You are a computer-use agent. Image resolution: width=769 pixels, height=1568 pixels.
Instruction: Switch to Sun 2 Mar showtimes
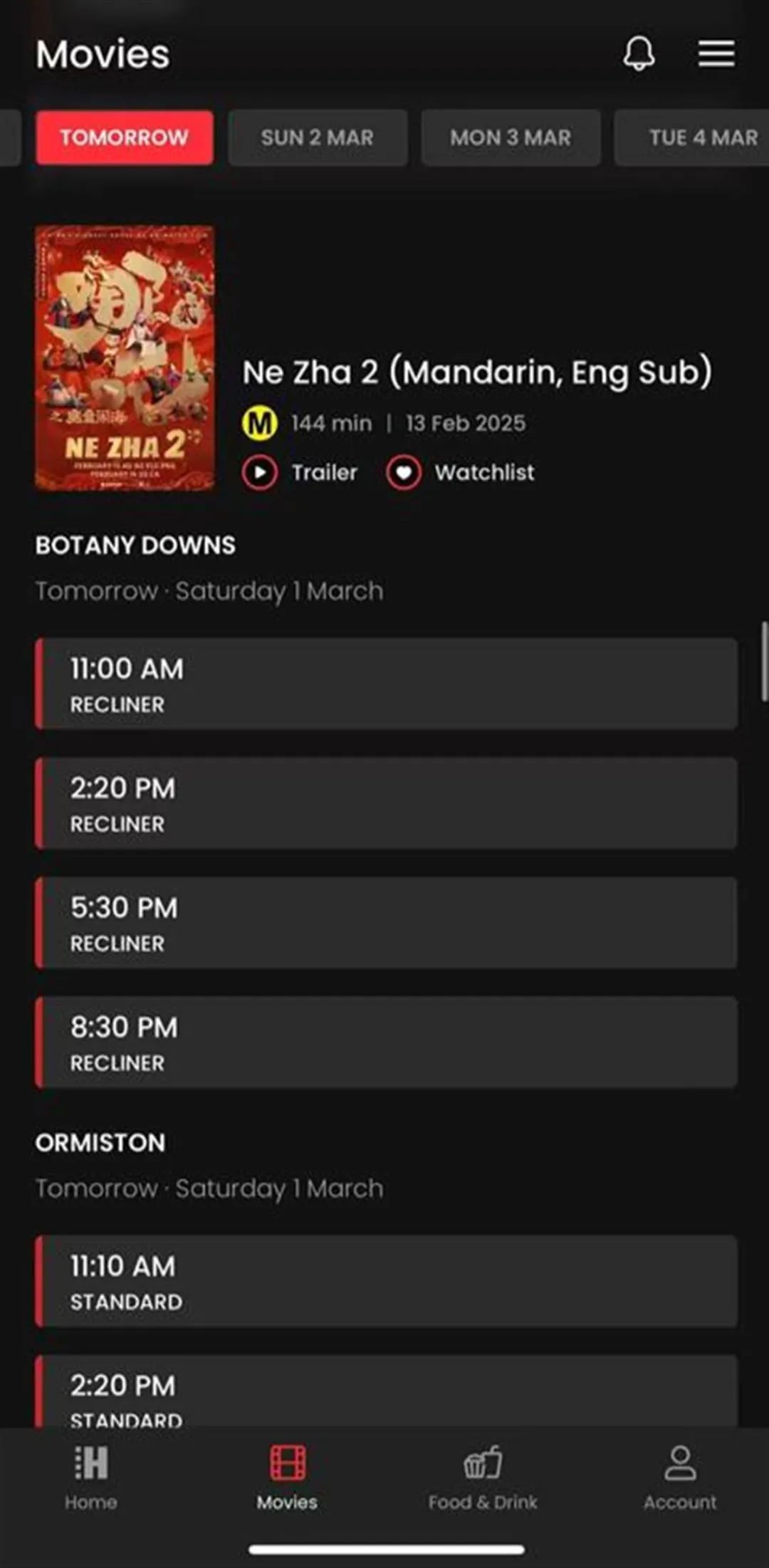[318, 137]
